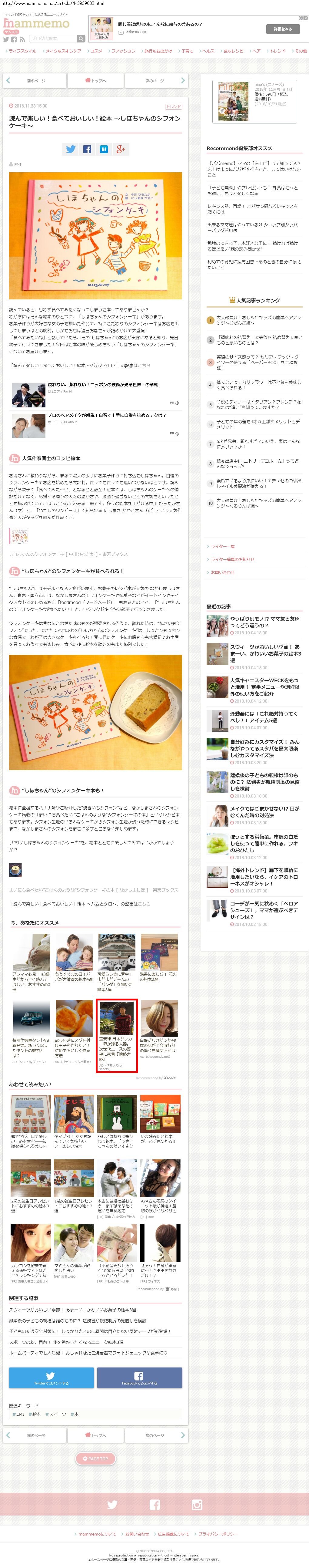309x1568 pixels.
Task: Tap the Twitterでコメントする button
Action: (x=51, y=1377)
